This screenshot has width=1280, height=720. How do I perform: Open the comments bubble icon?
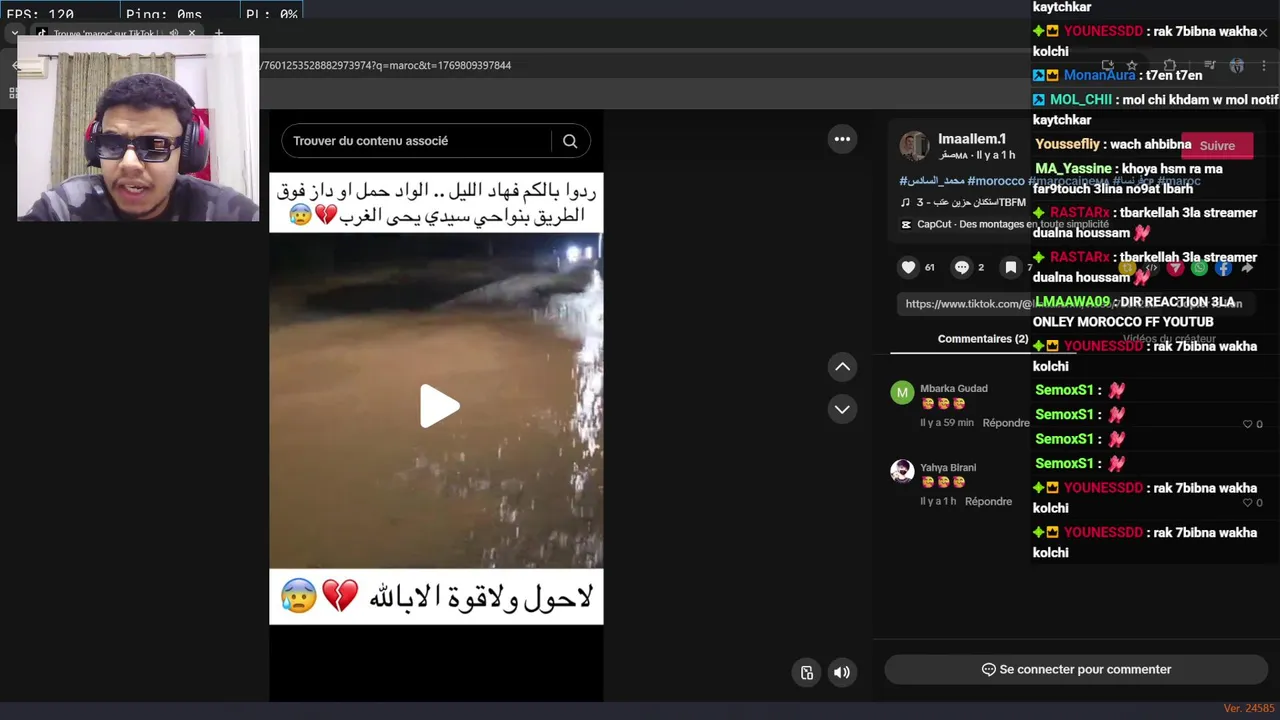pos(961,267)
